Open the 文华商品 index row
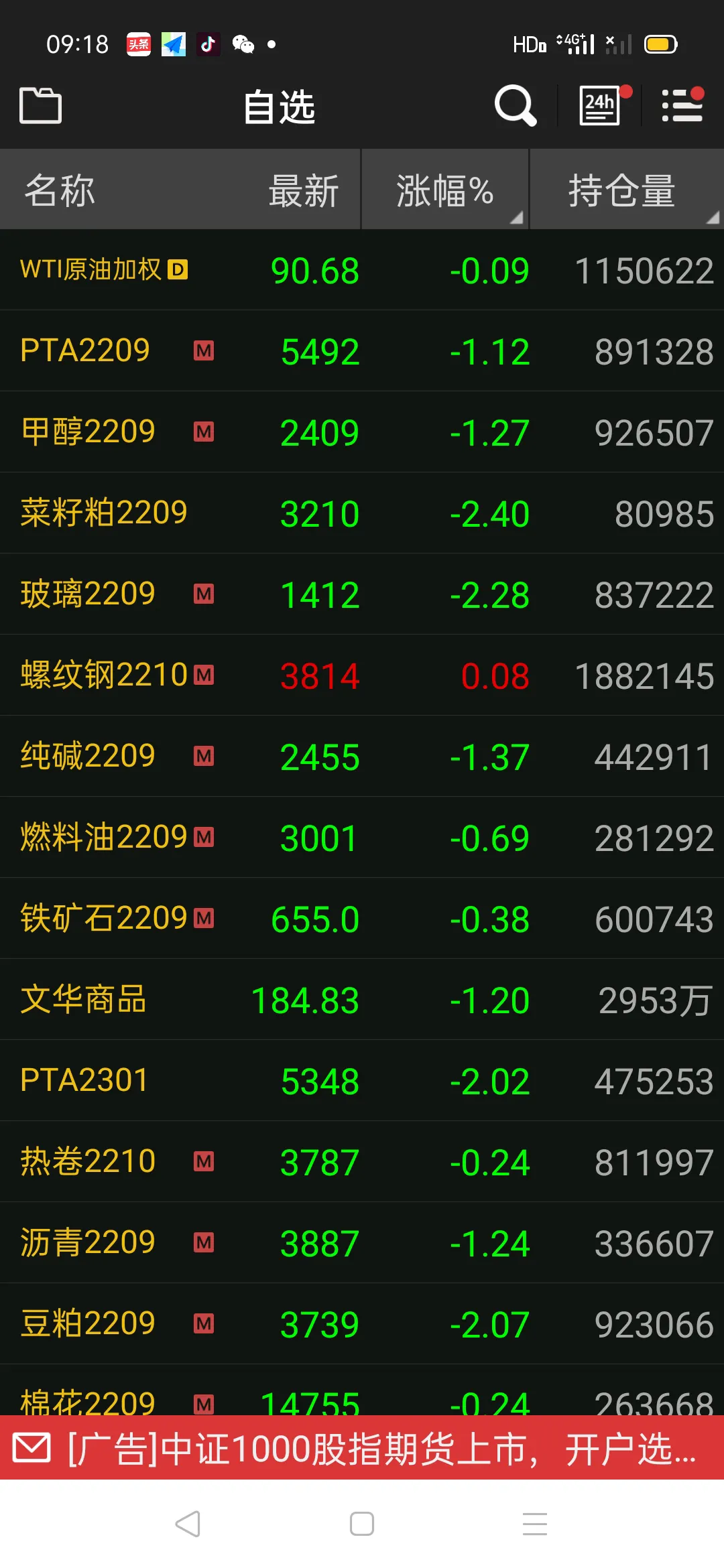This screenshot has height=1568, width=724. pos(362,1000)
